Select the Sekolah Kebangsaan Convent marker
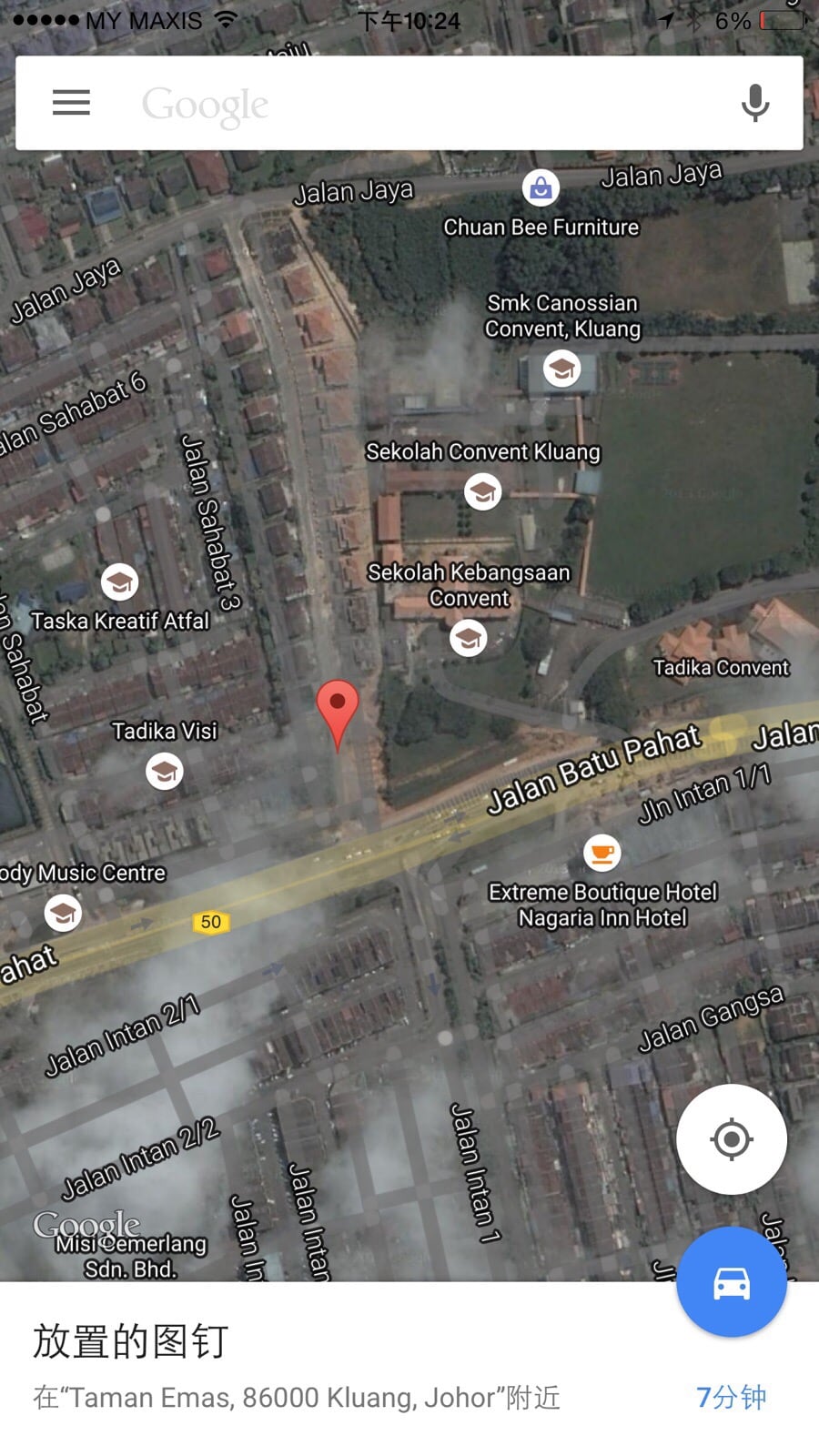The width and height of the screenshot is (819, 1456). (469, 638)
